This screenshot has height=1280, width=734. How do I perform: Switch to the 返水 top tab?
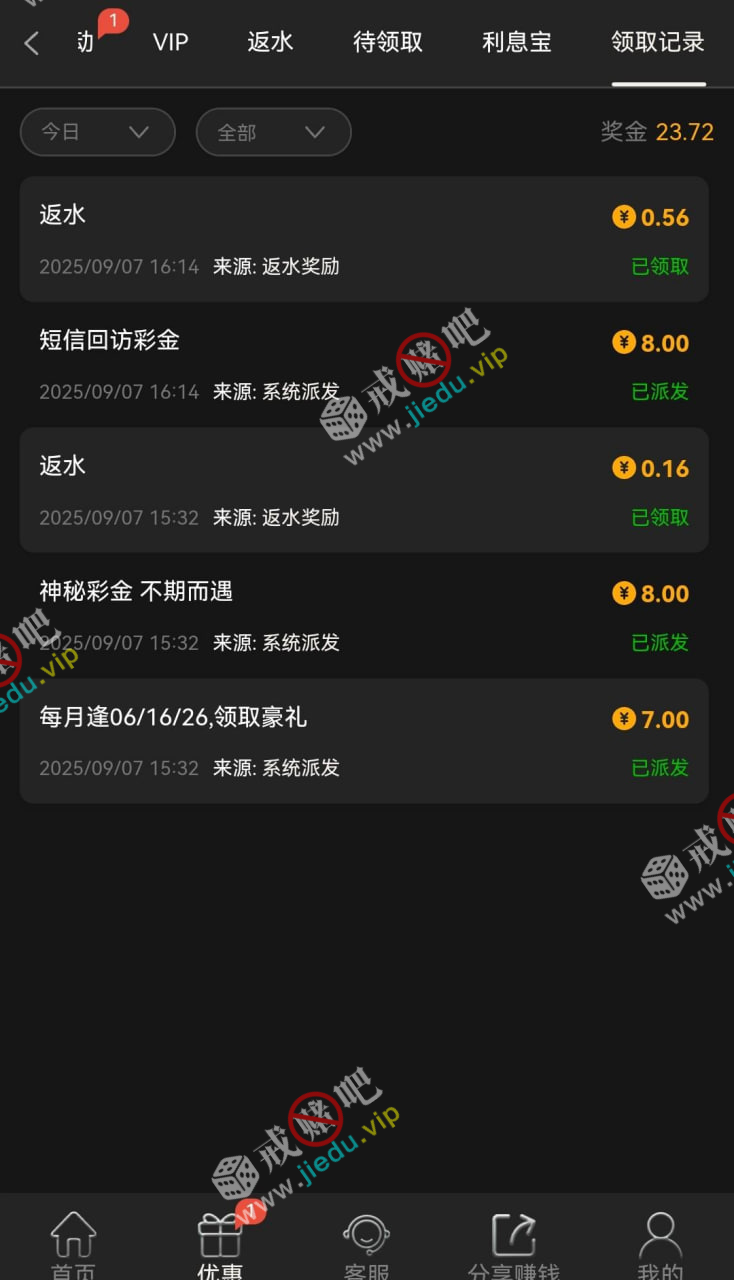270,42
